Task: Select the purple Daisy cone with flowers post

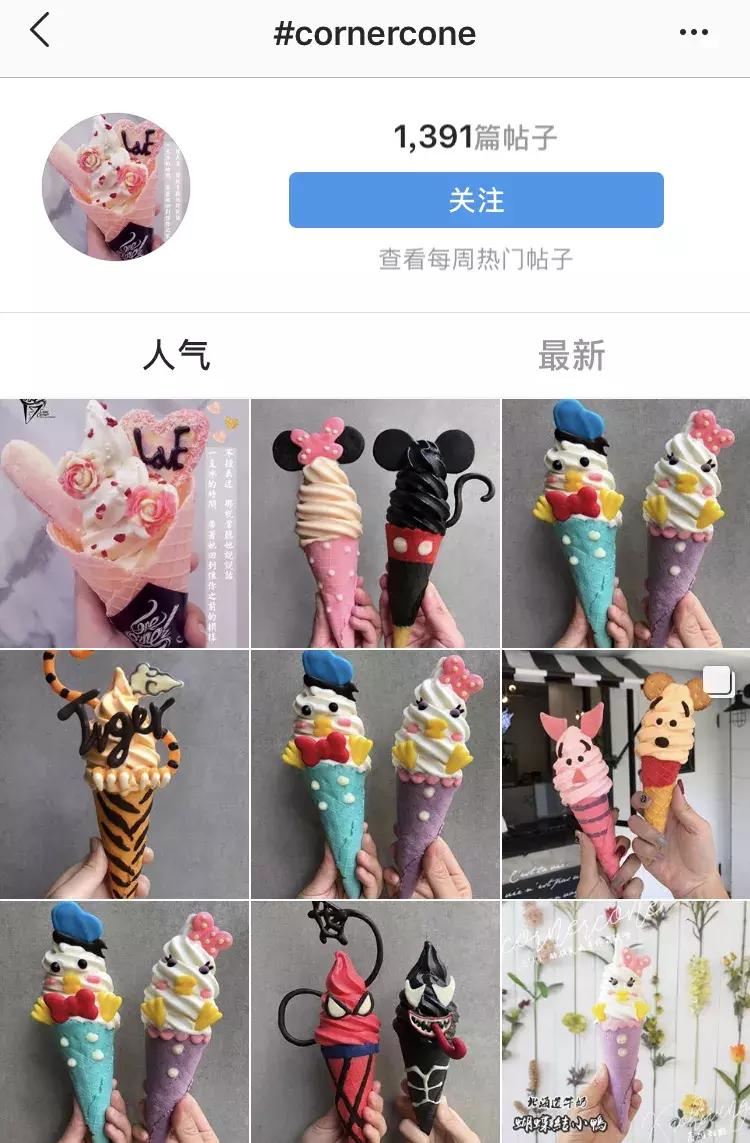Action: tap(625, 1020)
